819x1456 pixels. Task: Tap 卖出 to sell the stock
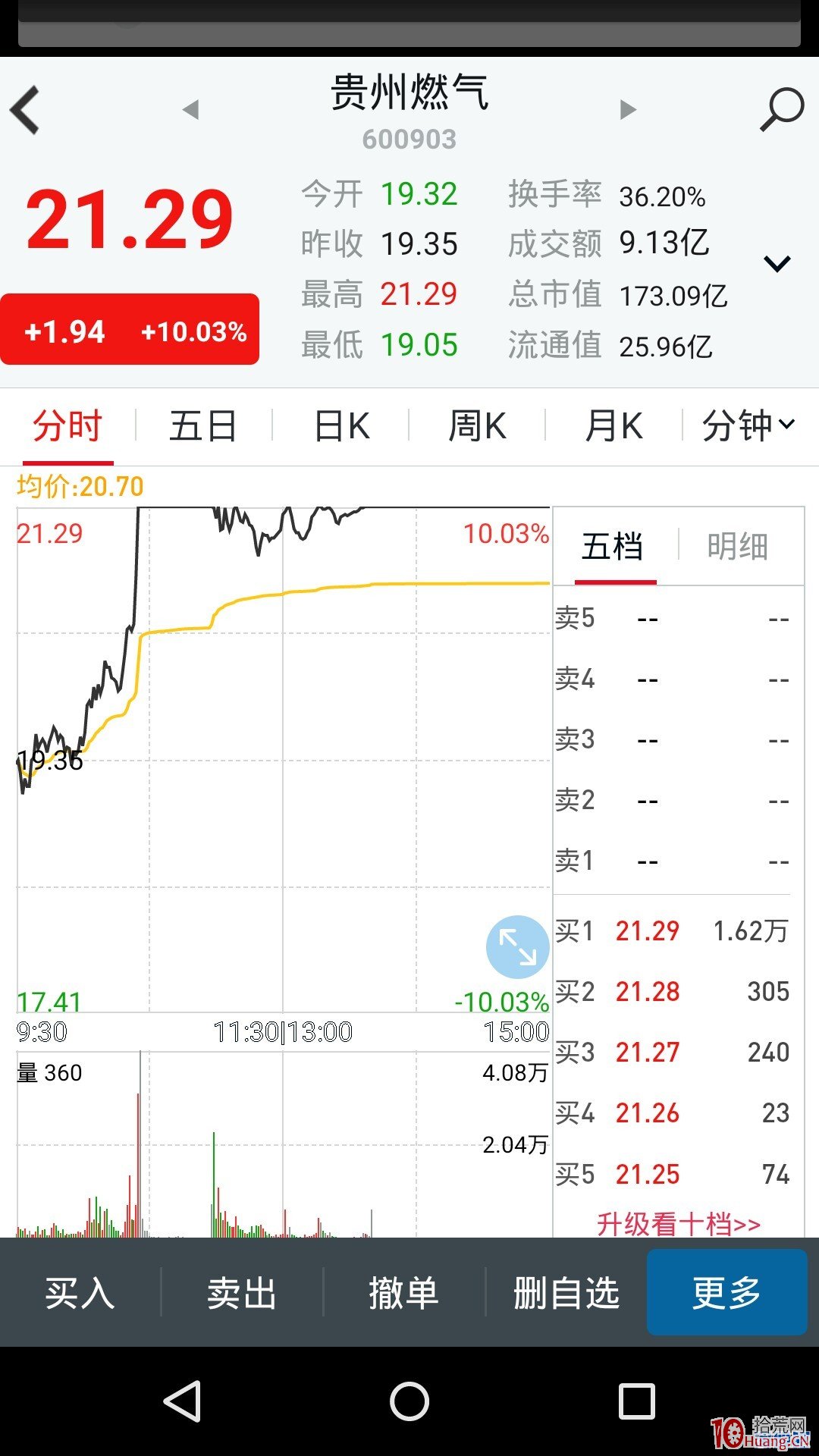243,1293
